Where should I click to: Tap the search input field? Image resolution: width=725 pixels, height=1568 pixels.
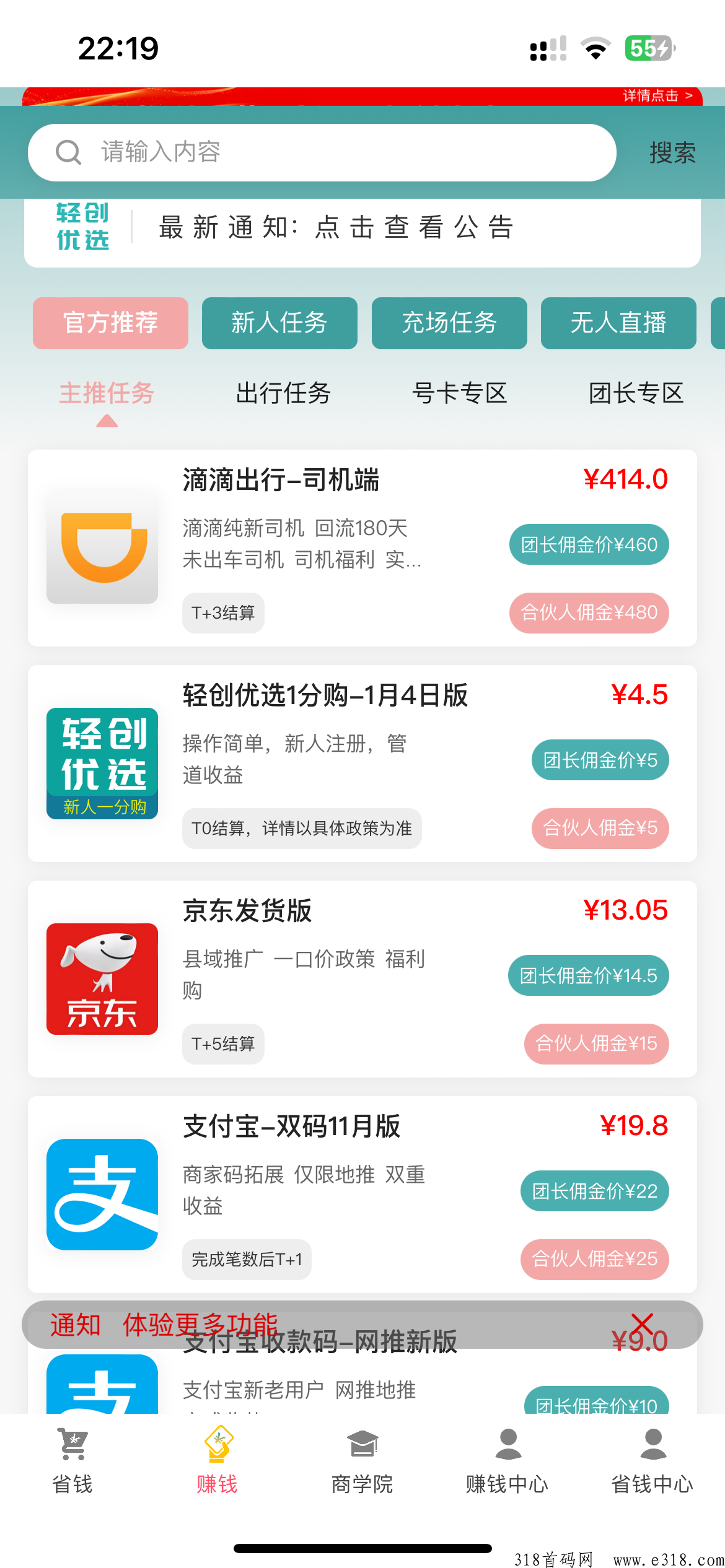pos(322,152)
